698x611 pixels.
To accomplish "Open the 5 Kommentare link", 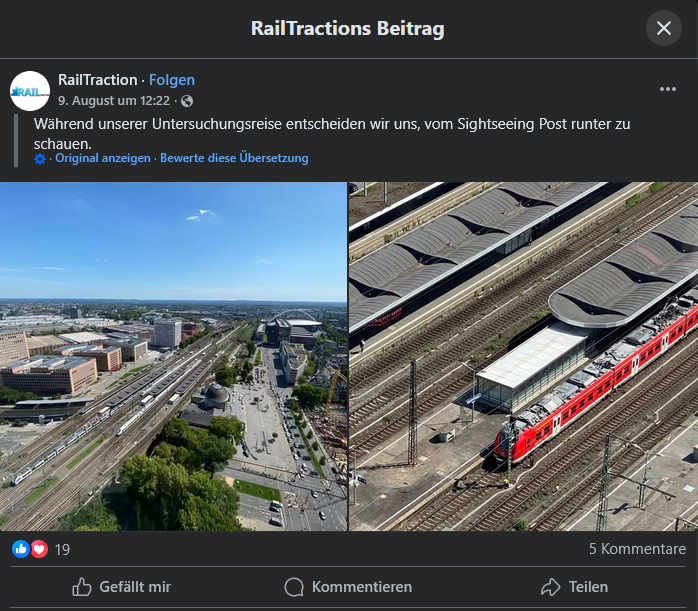I will coord(637,549).
